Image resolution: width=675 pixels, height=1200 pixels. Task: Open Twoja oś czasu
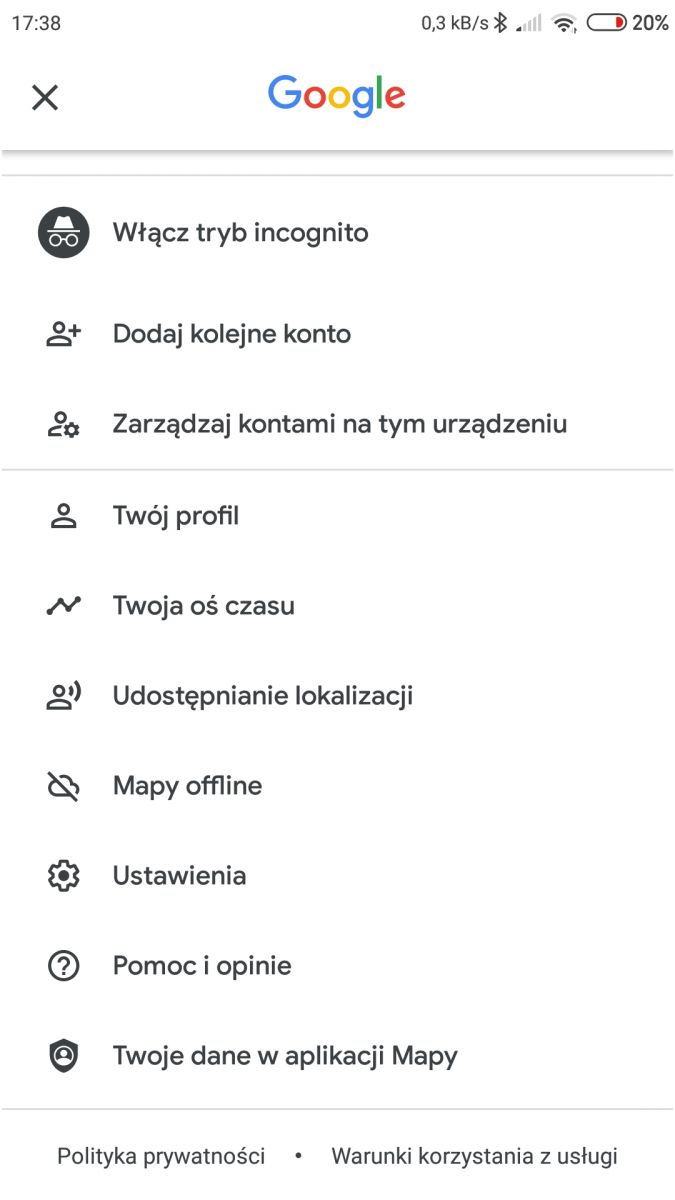pos(203,606)
